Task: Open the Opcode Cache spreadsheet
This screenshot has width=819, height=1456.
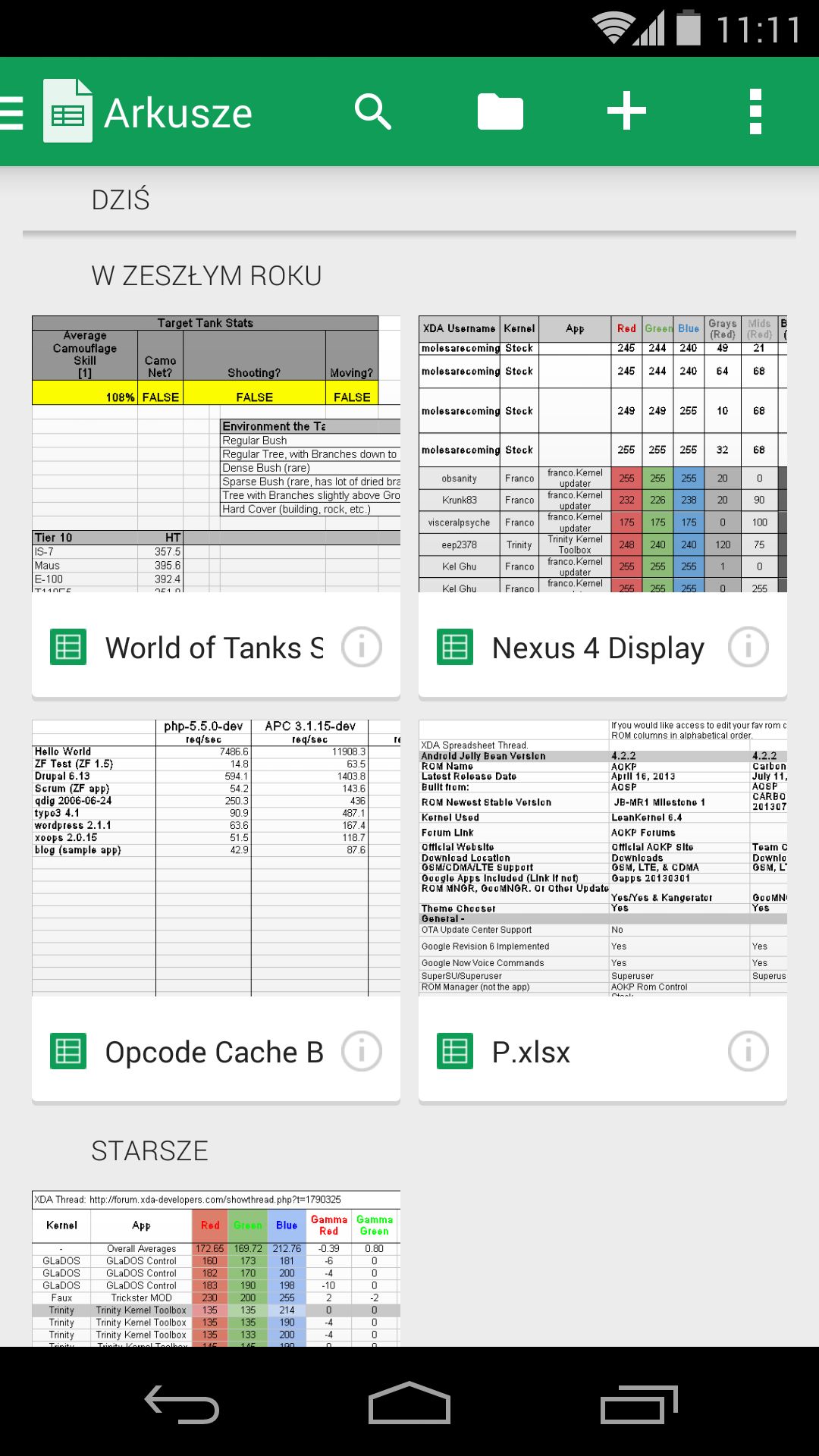Action: (216, 911)
